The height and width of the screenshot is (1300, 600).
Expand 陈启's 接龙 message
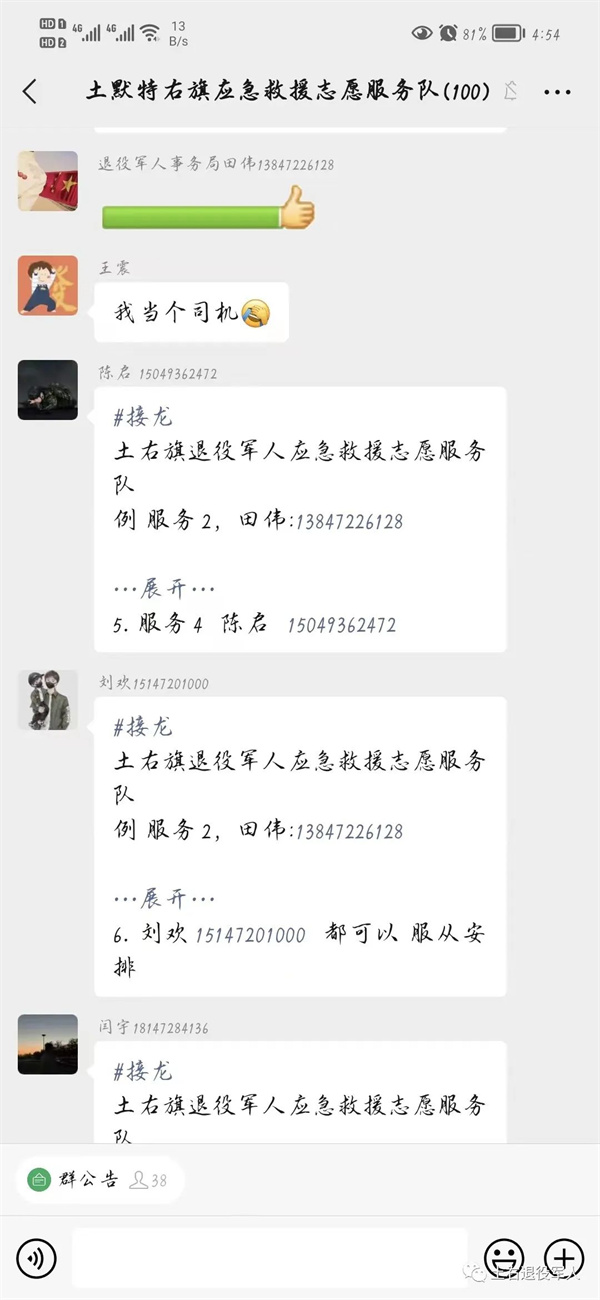click(164, 588)
